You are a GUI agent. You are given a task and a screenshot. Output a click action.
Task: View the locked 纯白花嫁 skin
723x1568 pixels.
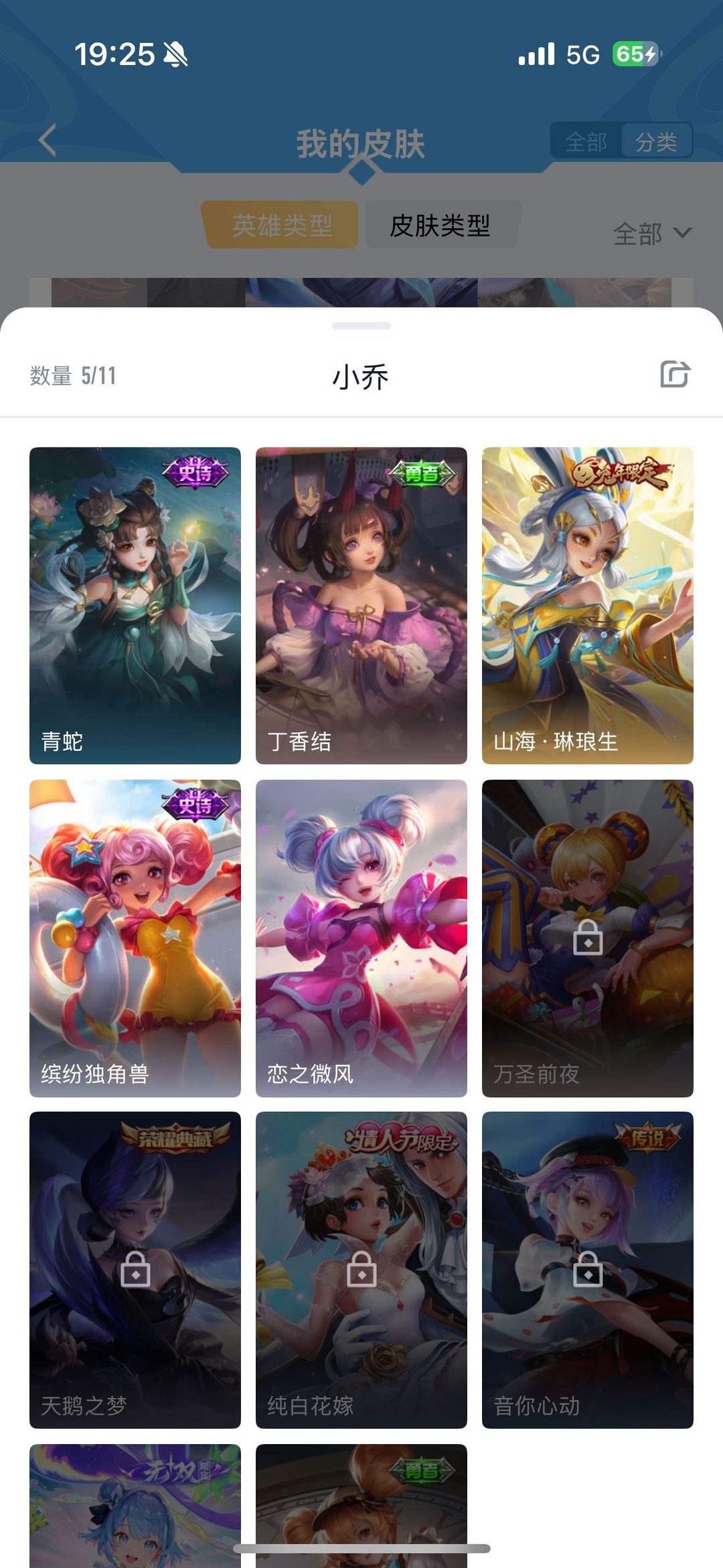coord(361,1270)
